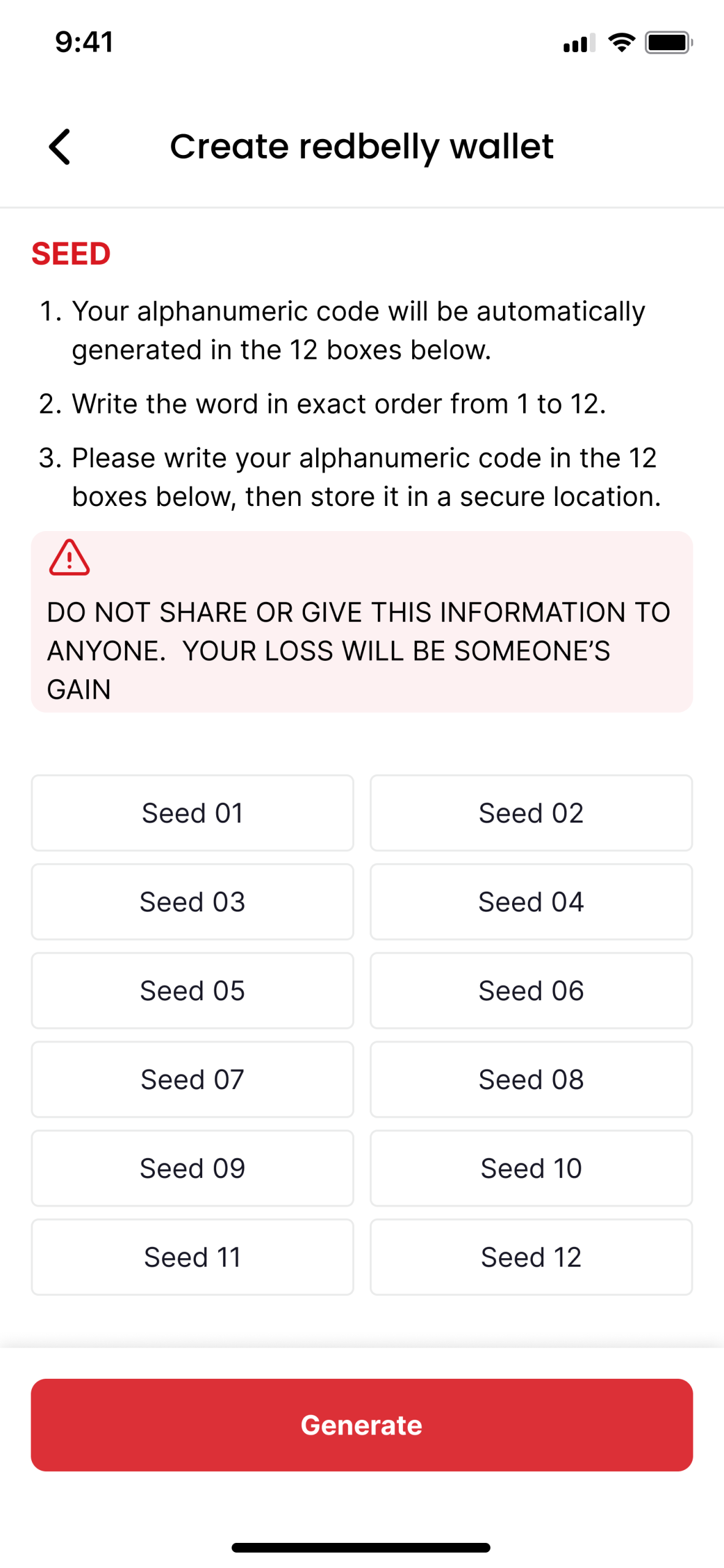Tap the Generate button
Viewport: 724px width, 1568px height.
(x=362, y=1425)
